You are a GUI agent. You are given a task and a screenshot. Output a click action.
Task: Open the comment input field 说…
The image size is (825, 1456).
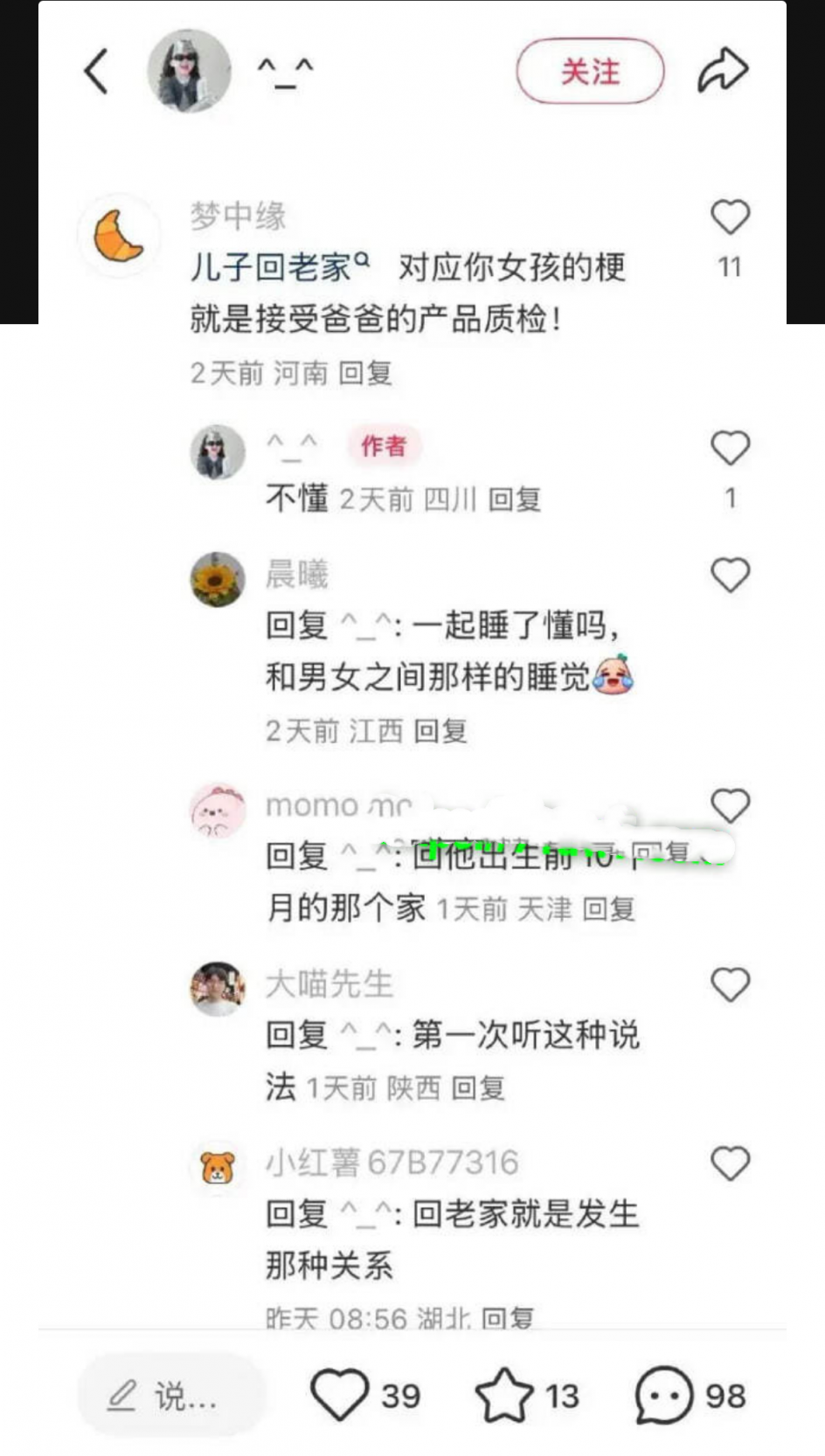pyautogui.click(x=170, y=1396)
